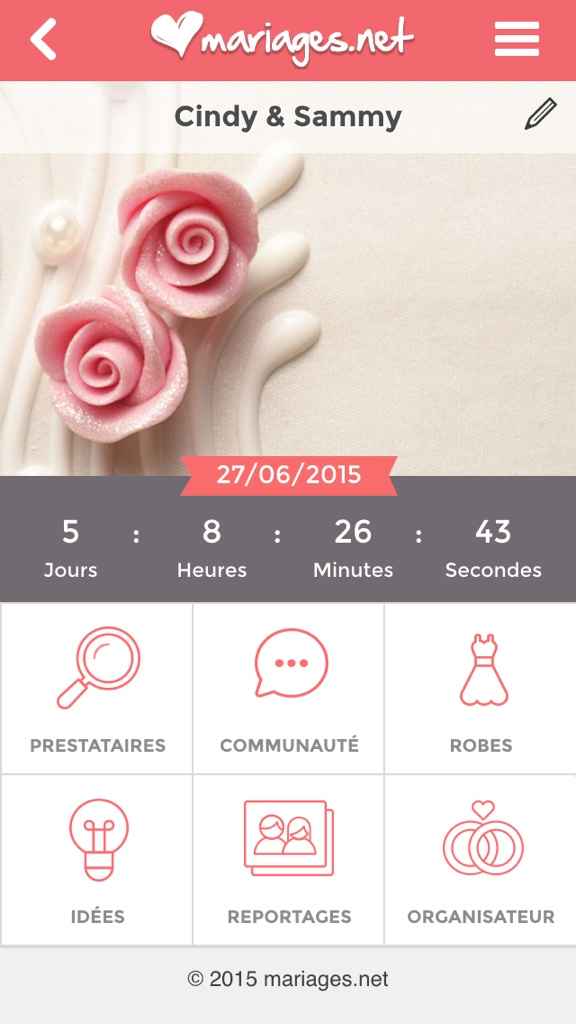Open the Prestataires section
The width and height of the screenshot is (576, 1024).
tap(97, 688)
